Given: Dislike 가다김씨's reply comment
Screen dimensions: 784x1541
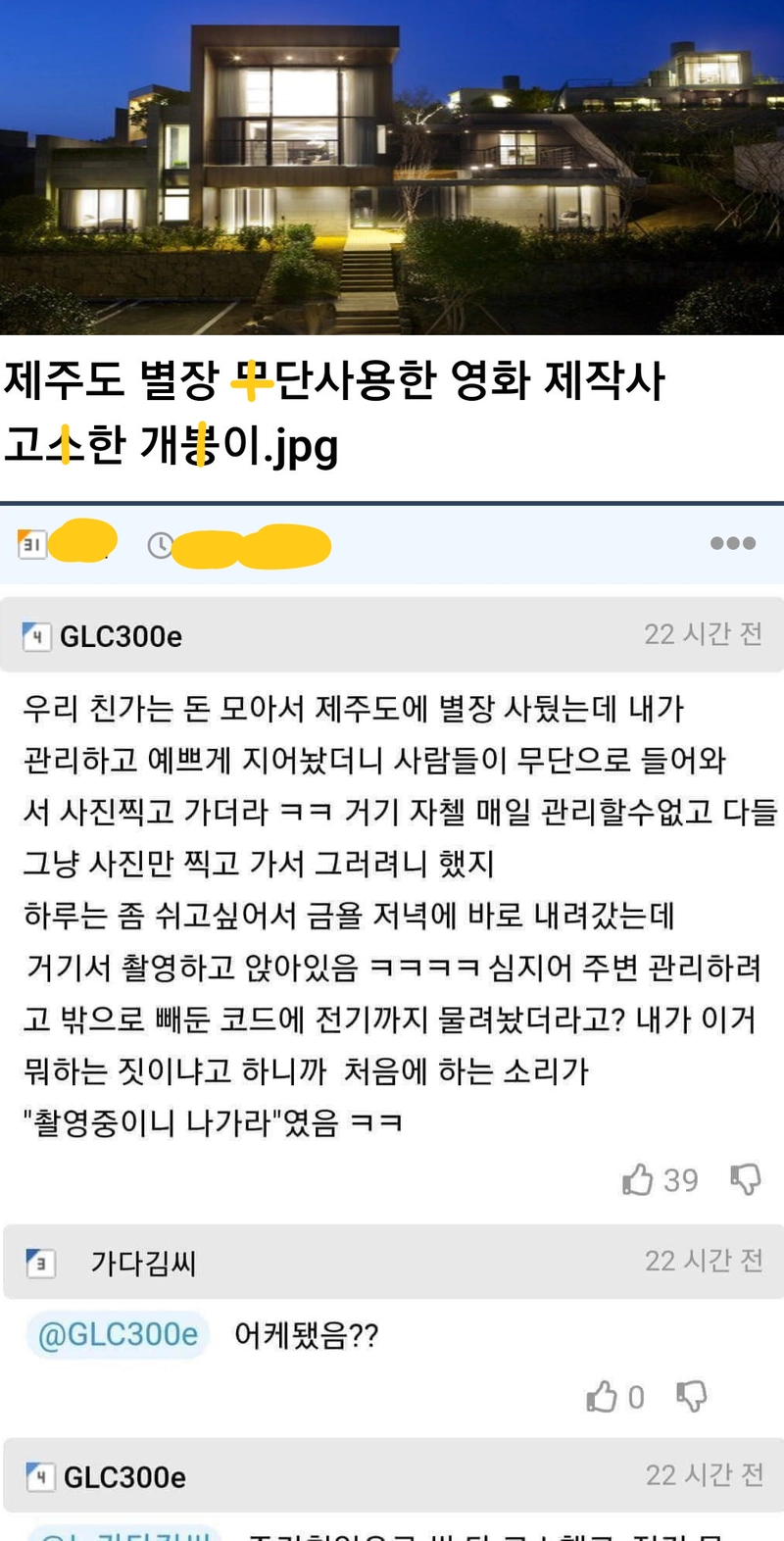Looking at the screenshot, I should [x=692, y=1397].
